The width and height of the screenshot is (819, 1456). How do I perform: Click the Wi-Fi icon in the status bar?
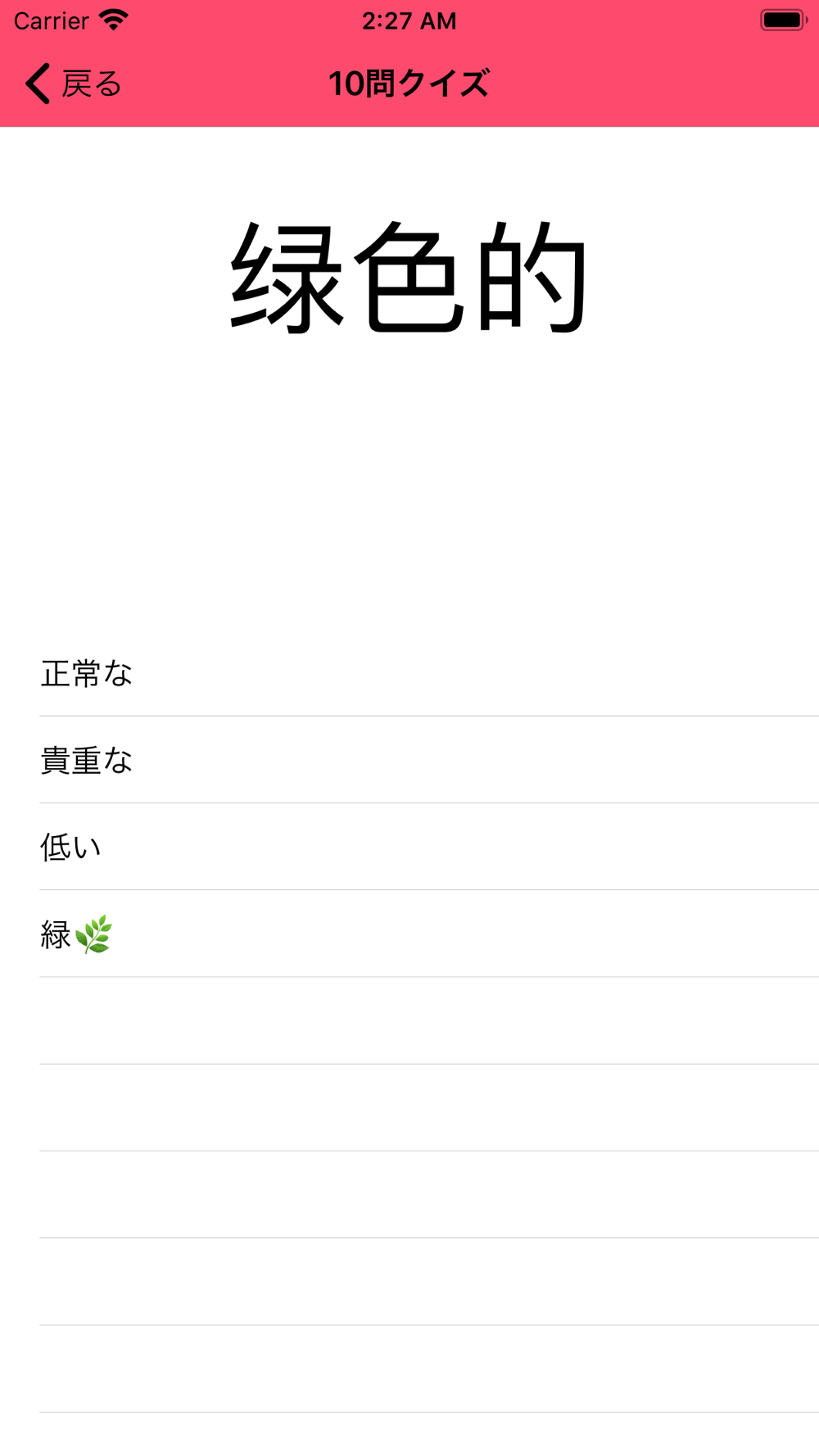coord(113,20)
